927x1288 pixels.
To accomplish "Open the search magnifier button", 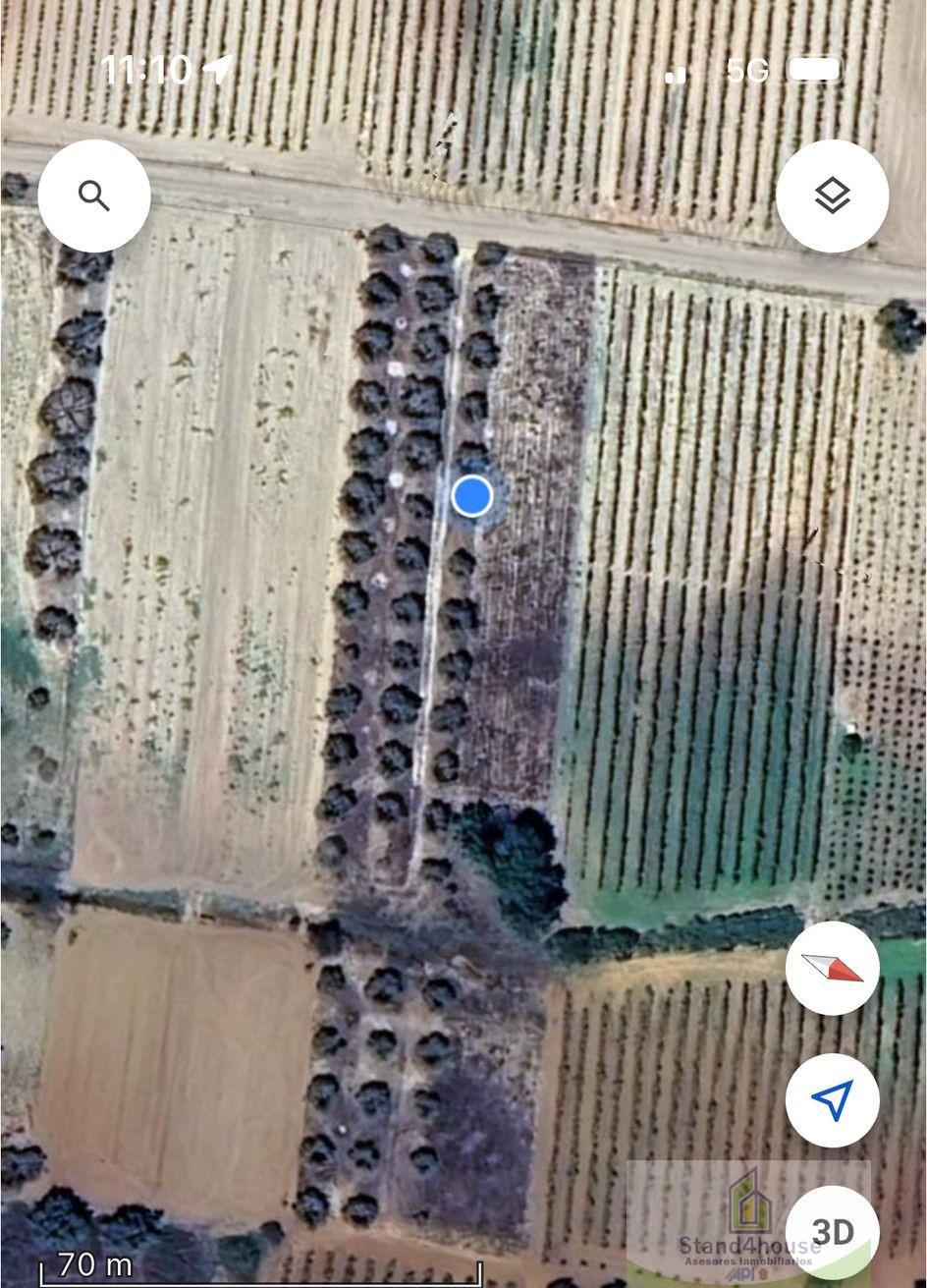I will click(94, 196).
